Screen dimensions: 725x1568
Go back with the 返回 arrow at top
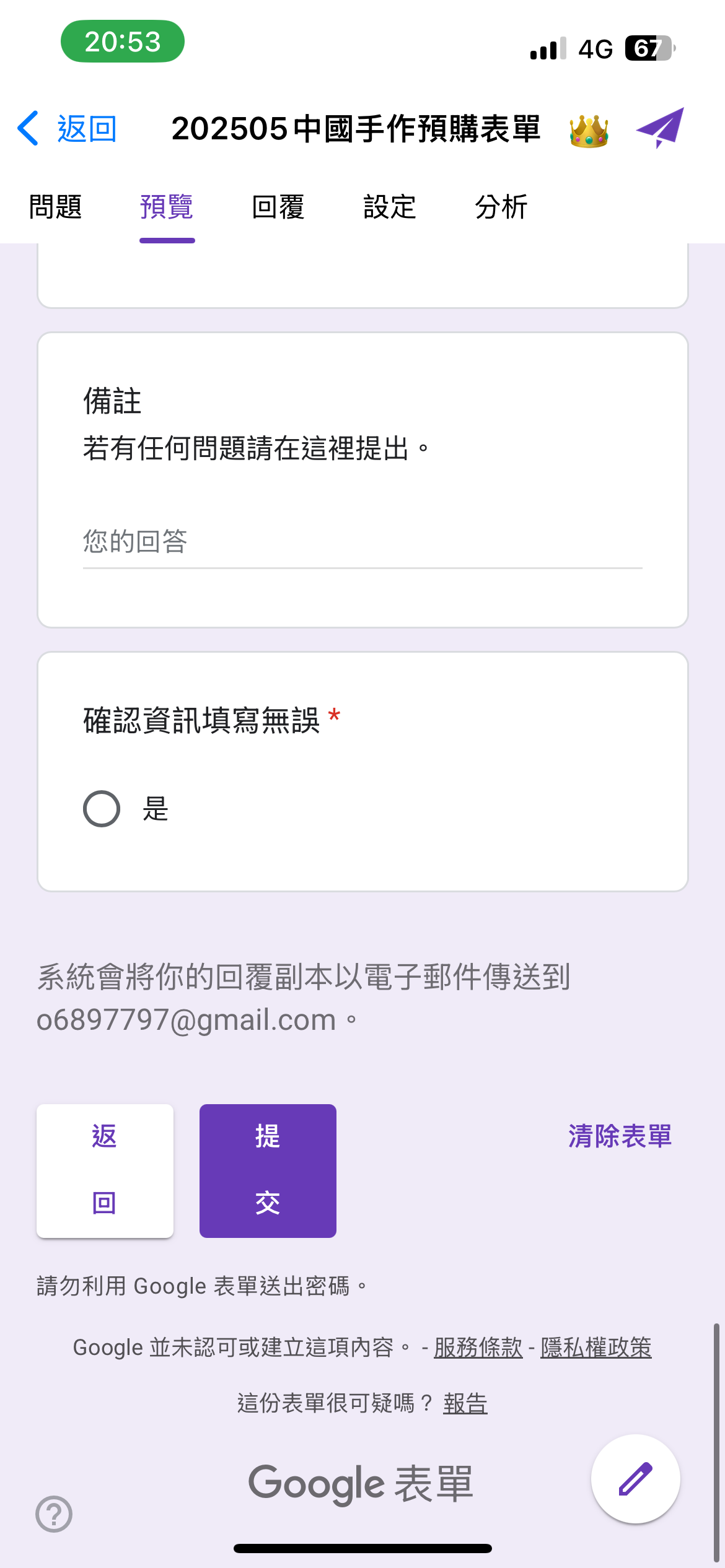click(x=67, y=129)
